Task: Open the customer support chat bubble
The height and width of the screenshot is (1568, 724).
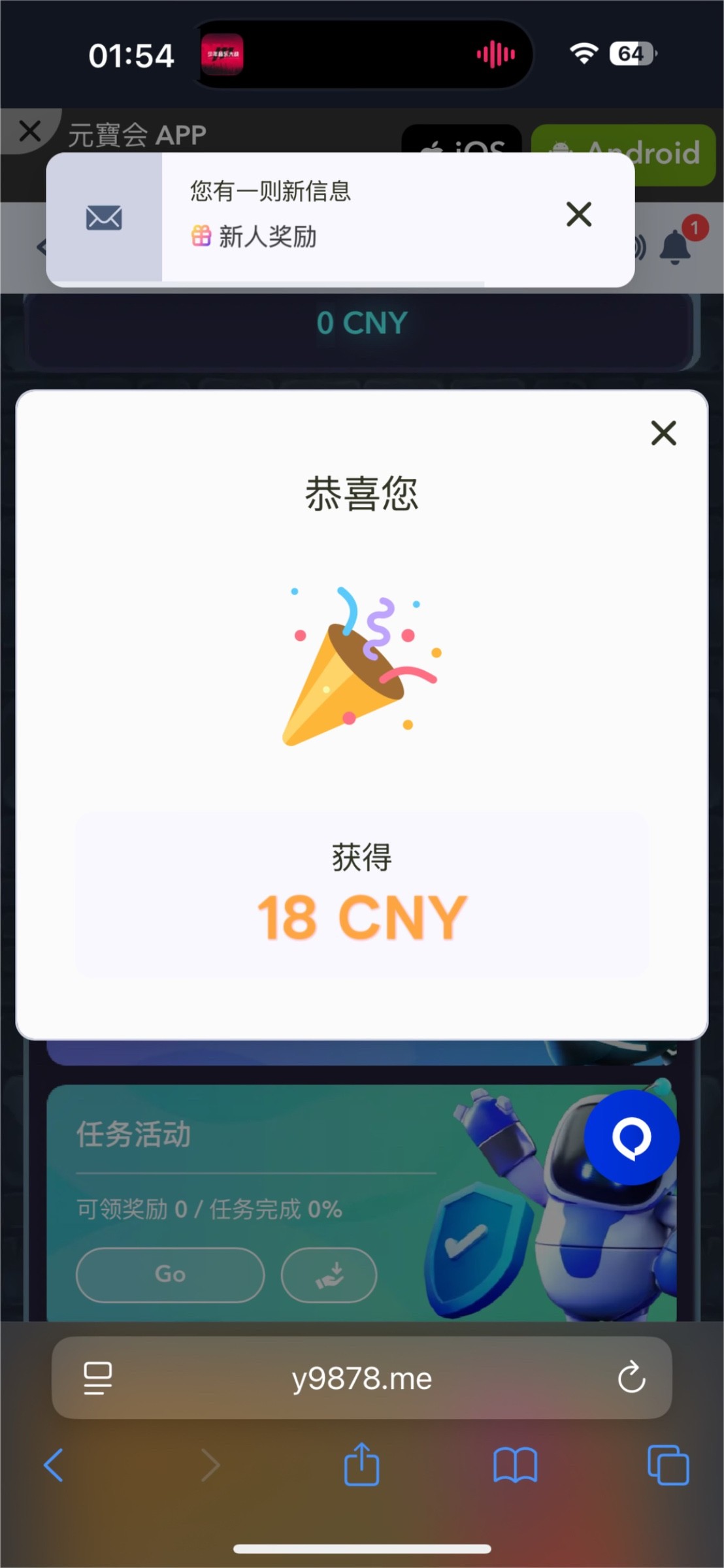Action: (x=631, y=1138)
